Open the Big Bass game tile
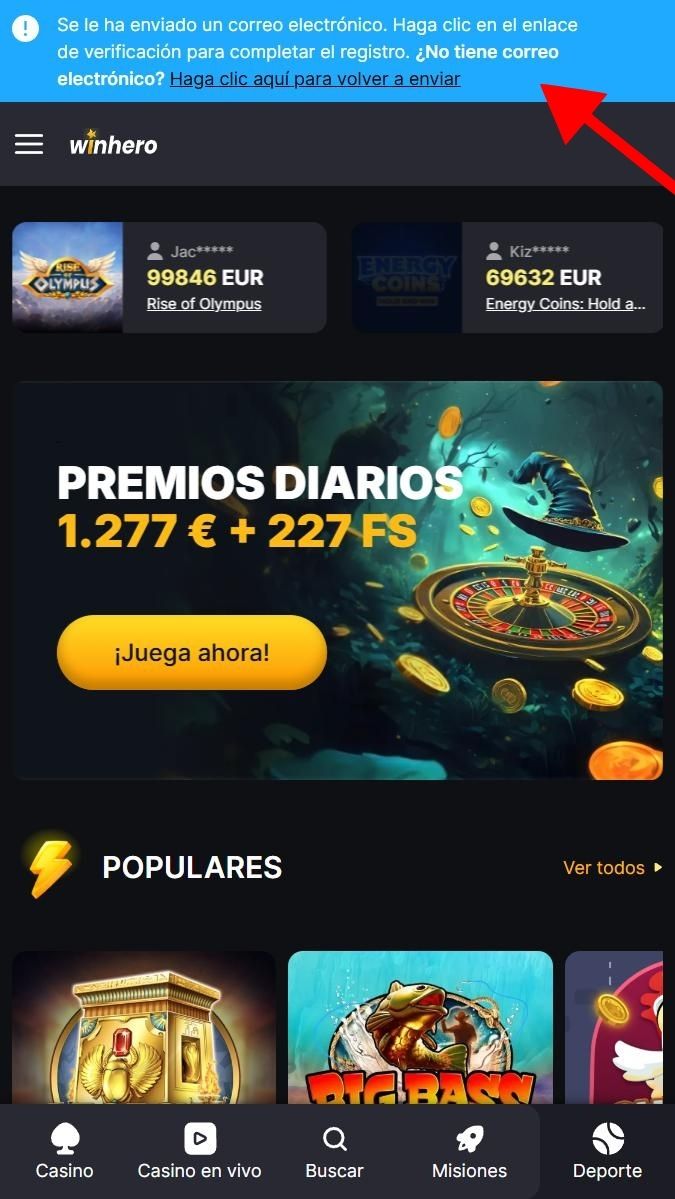 pos(420,1027)
